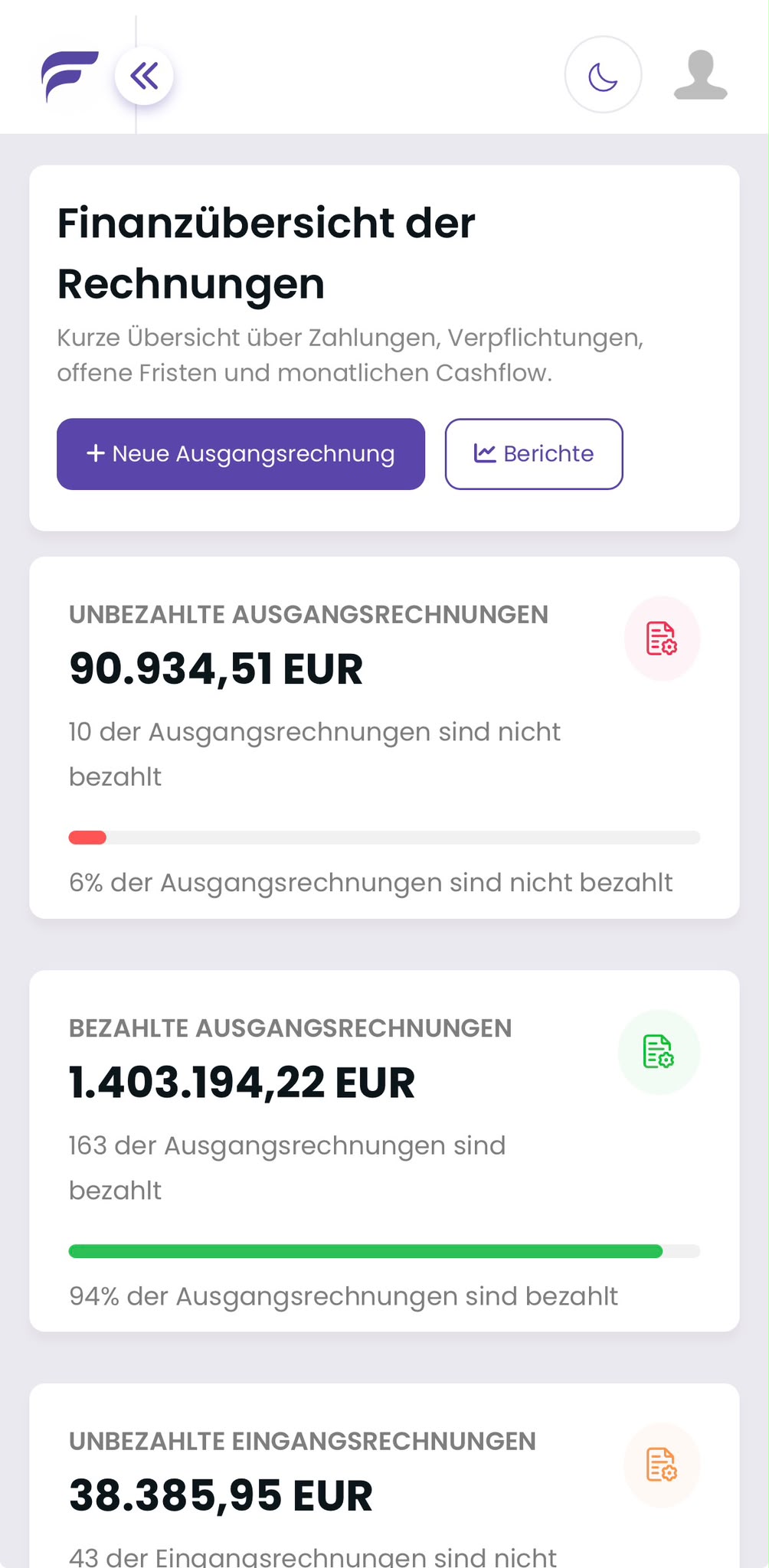769x1568 pixels.
Task: Switch to dark mode via moon icon
Action: pos(603,75)
